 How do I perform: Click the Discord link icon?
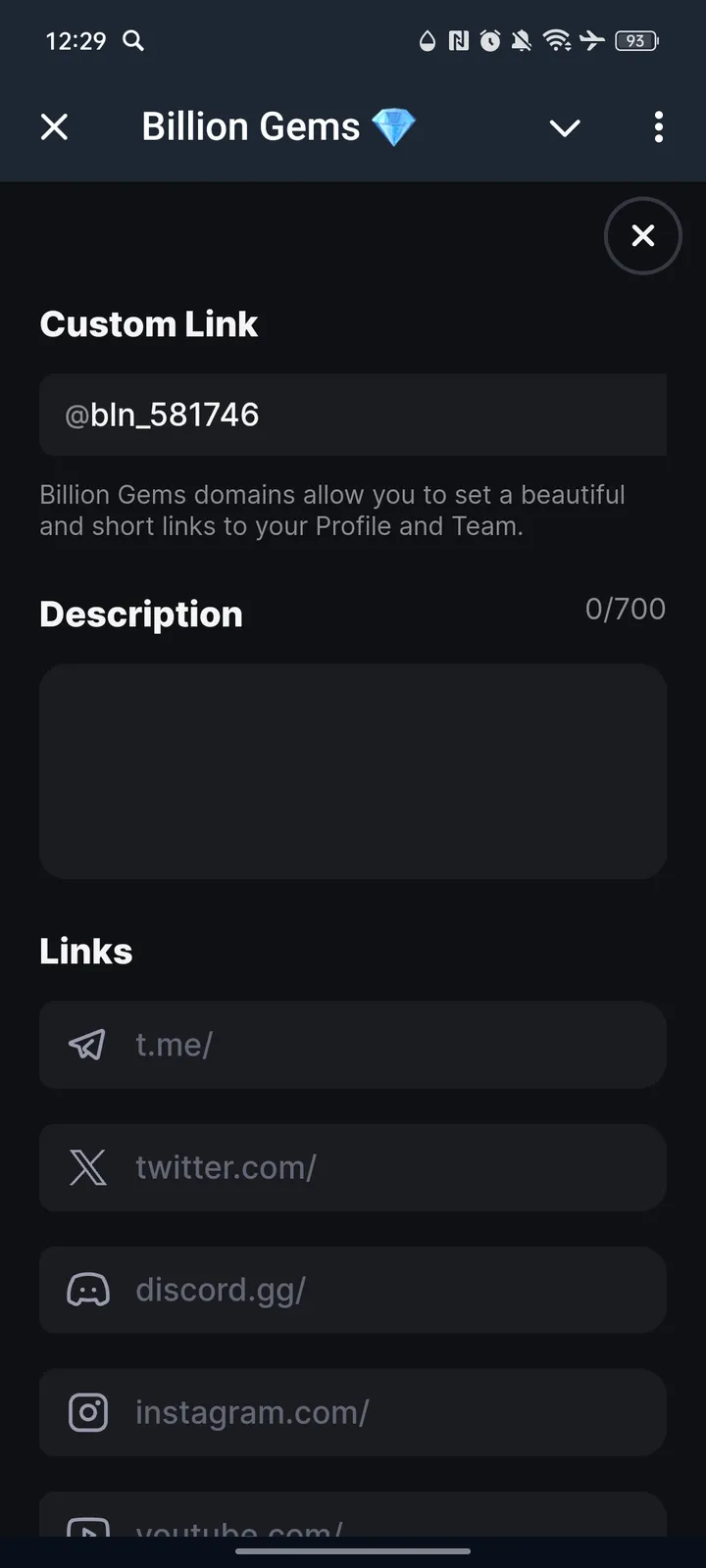tap(87, 1290)
